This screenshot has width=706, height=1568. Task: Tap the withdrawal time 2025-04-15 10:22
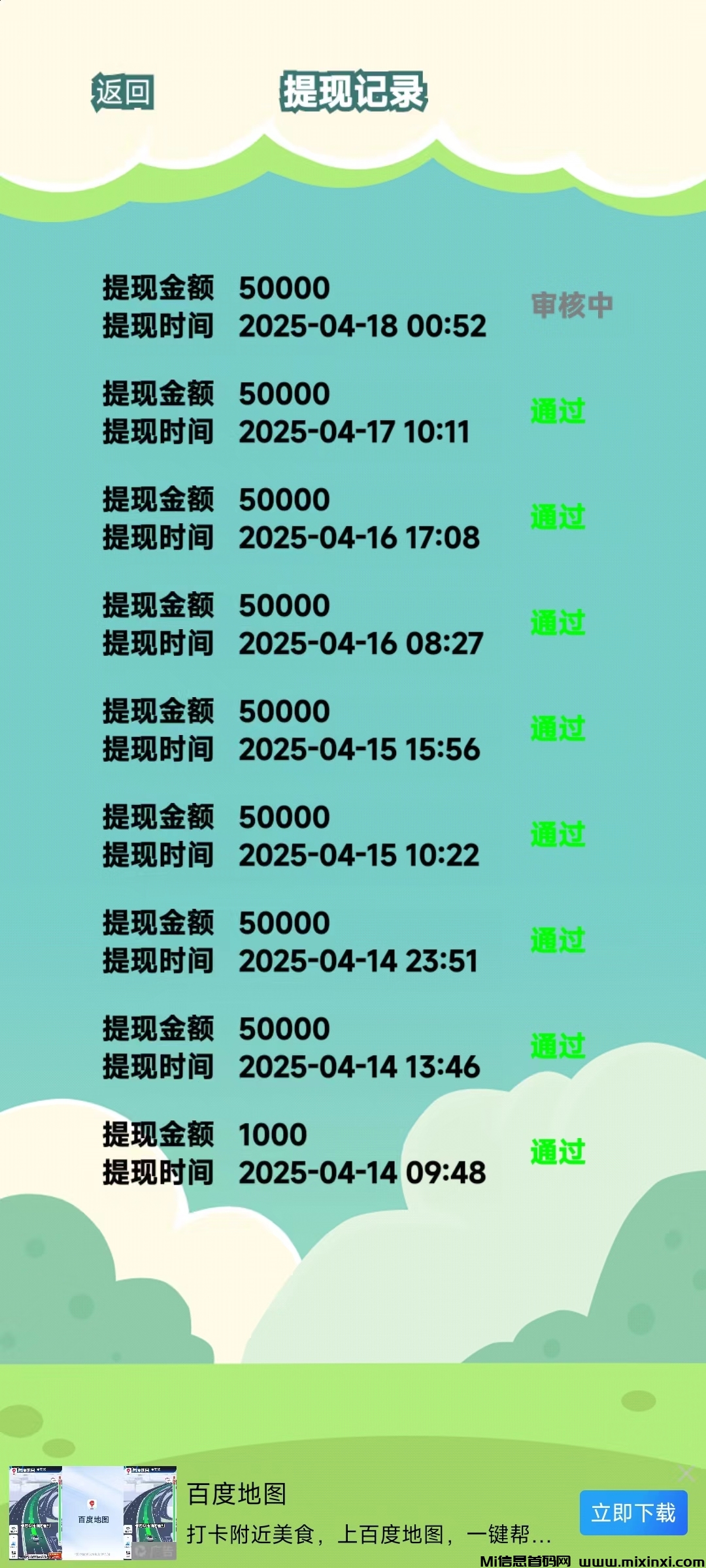click(x=360, y=854)
